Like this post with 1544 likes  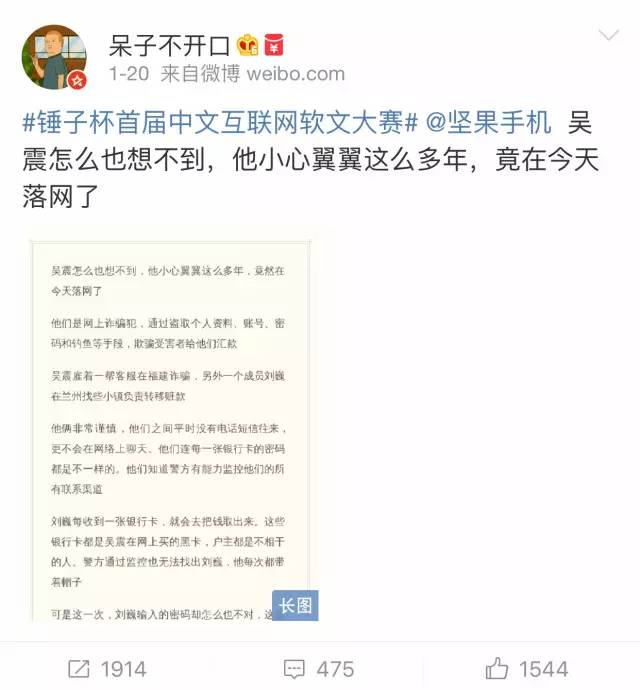click(527, 668)
